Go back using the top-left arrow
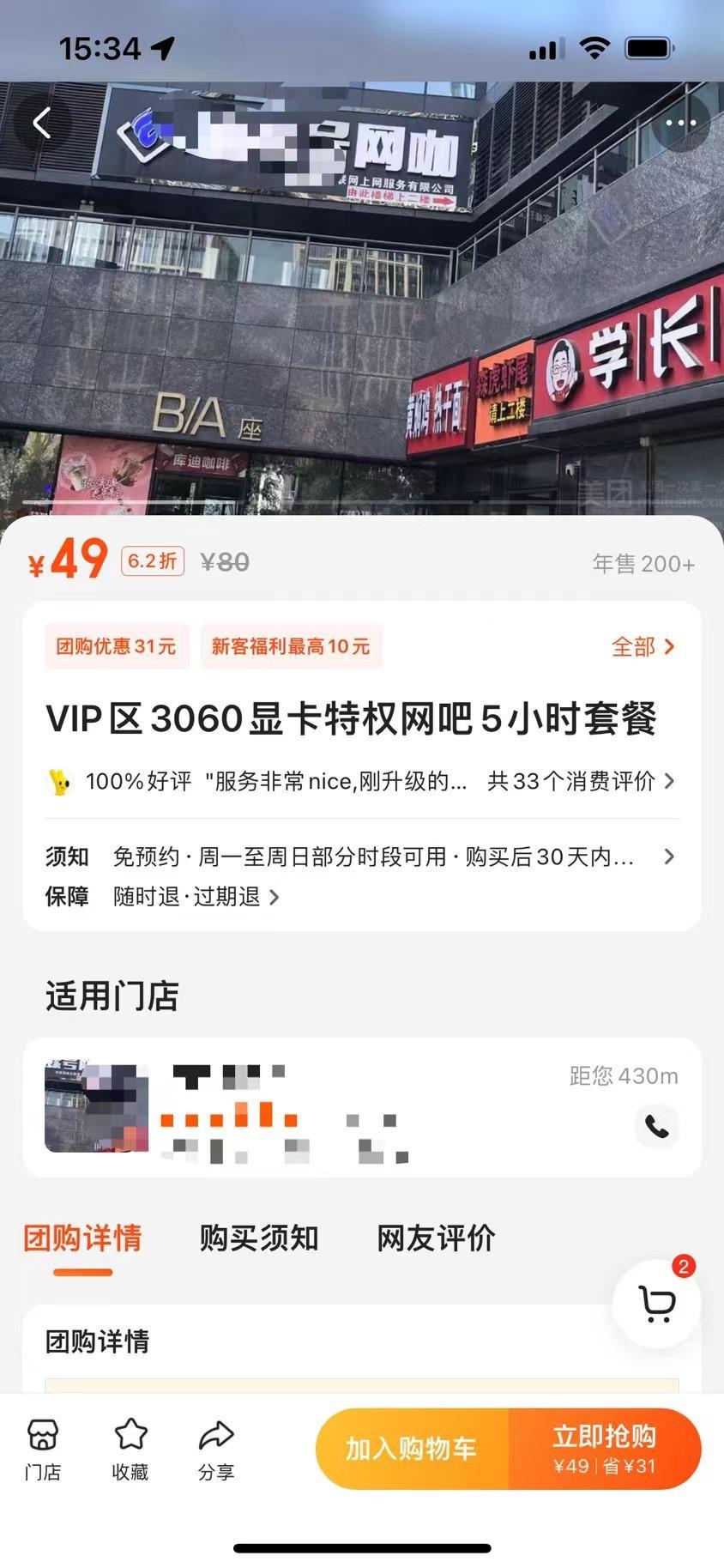 click(x=41, y=124)
